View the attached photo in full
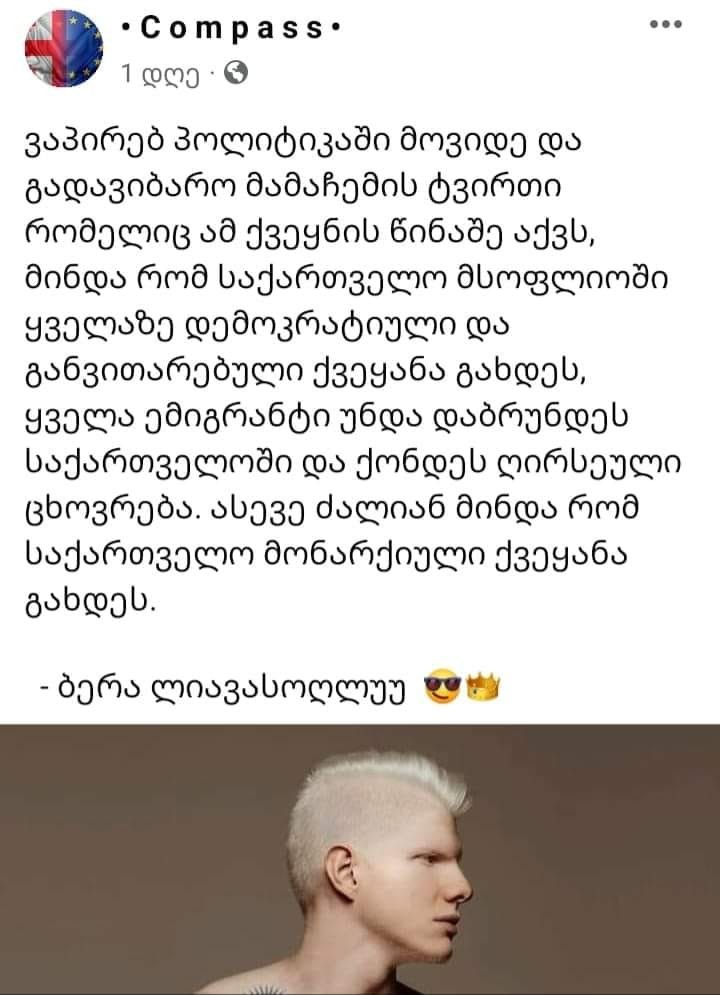Image resolution: width=720 pixels, height=995 pixels. [360, 860]
